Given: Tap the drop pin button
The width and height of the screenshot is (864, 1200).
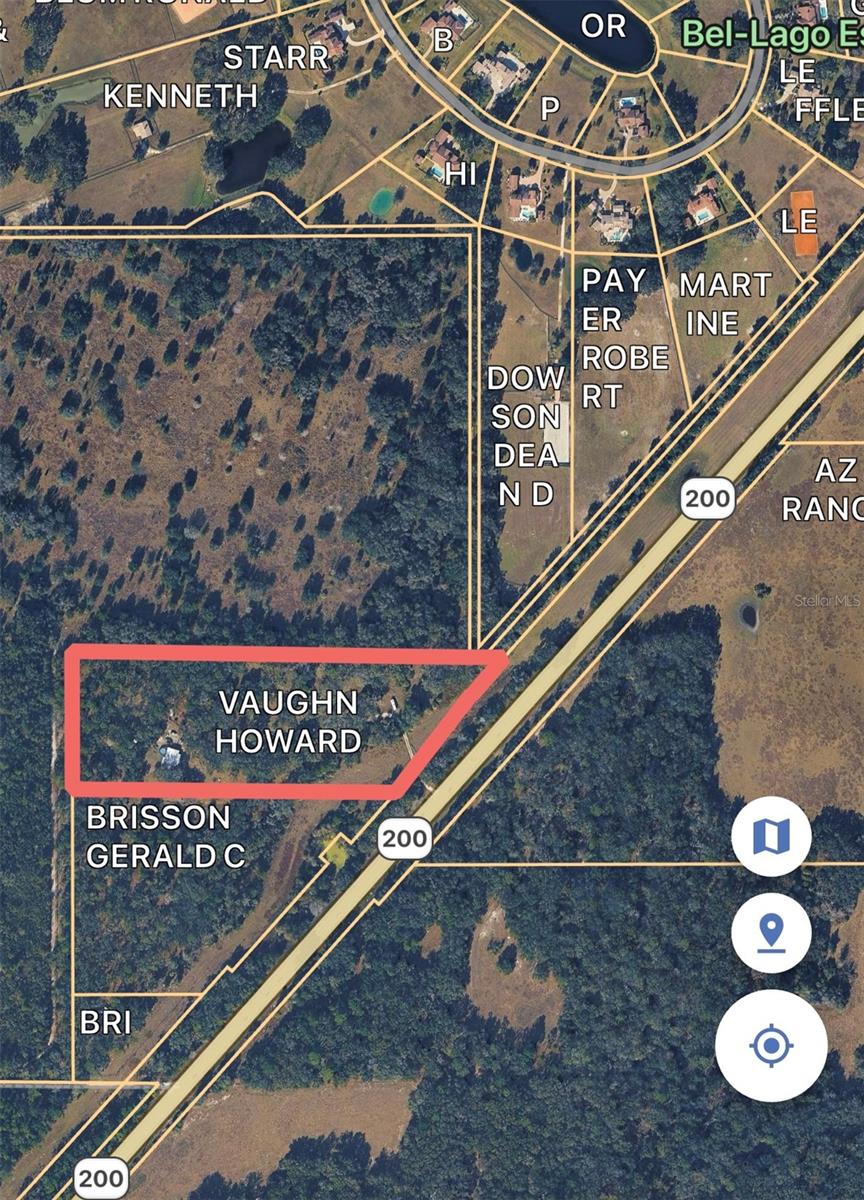Looking at the screenshot, I should (771, 934).
